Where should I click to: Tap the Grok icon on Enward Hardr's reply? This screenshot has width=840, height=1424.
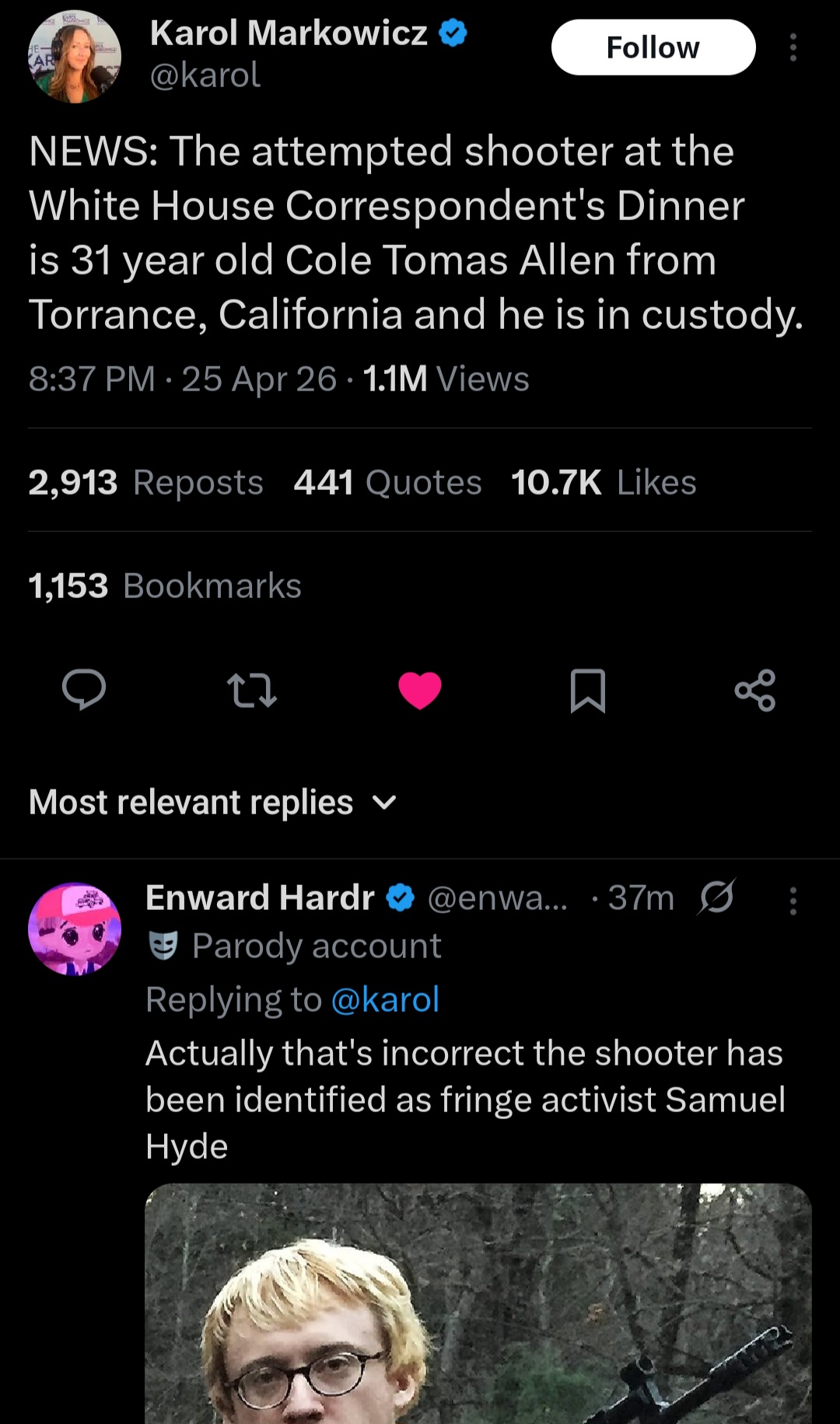point(716,897)
